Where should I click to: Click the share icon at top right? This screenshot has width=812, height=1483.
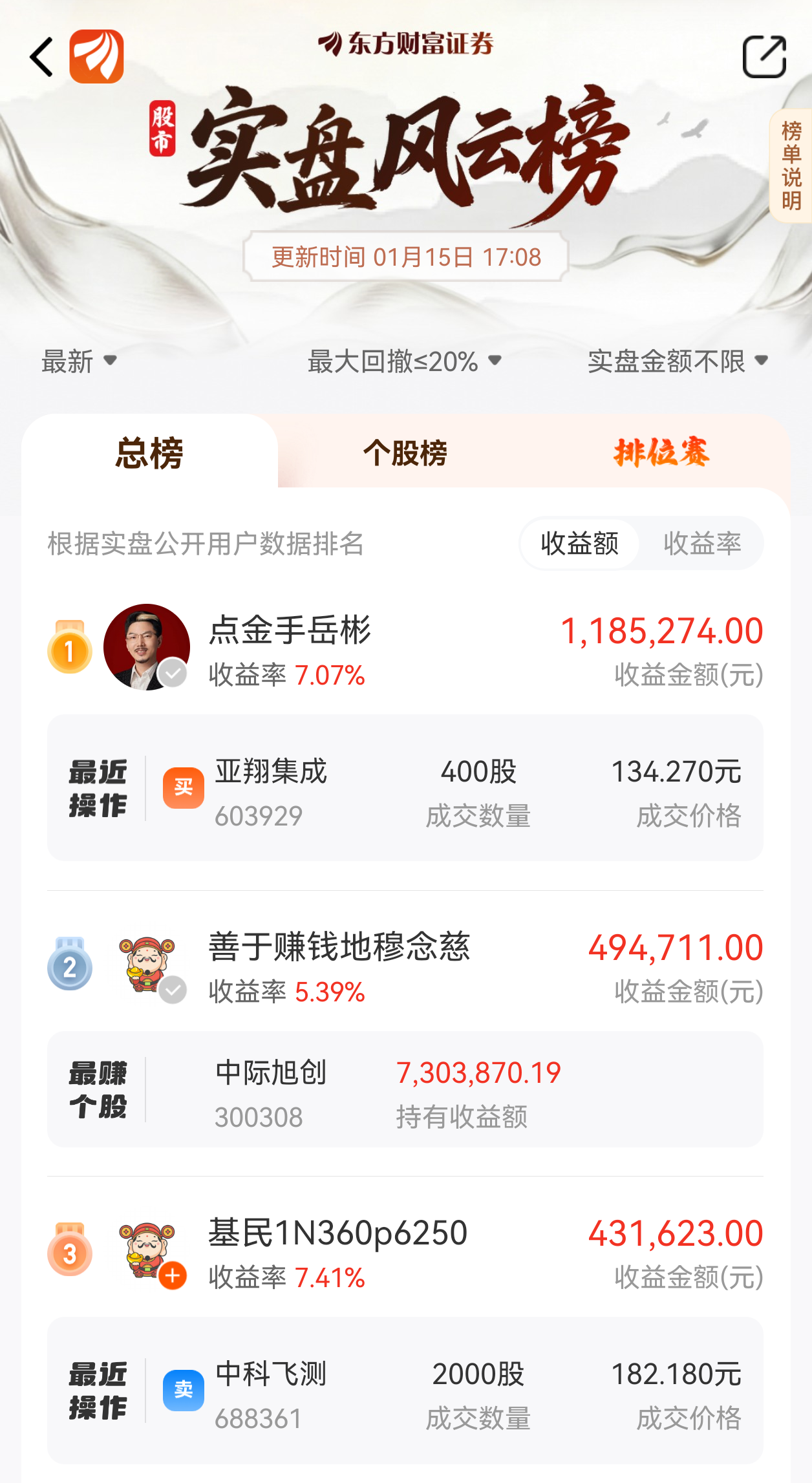point(765,56)
